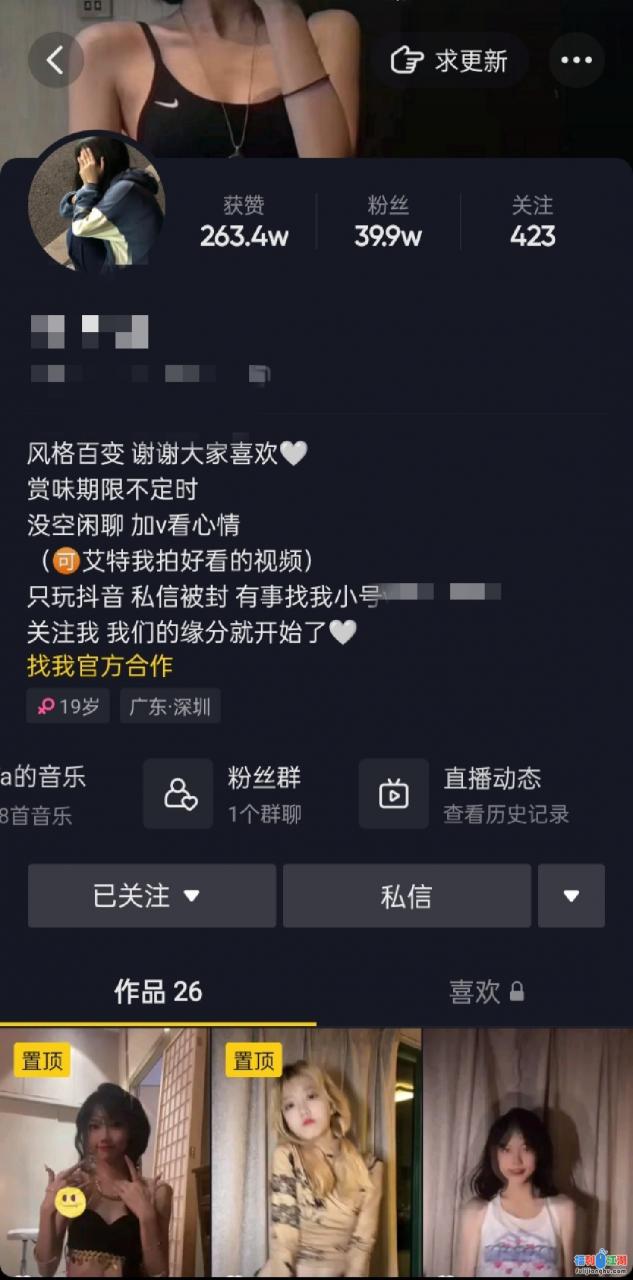
Task: Open the three-dot overflow menu
Action: coord(576,60)
